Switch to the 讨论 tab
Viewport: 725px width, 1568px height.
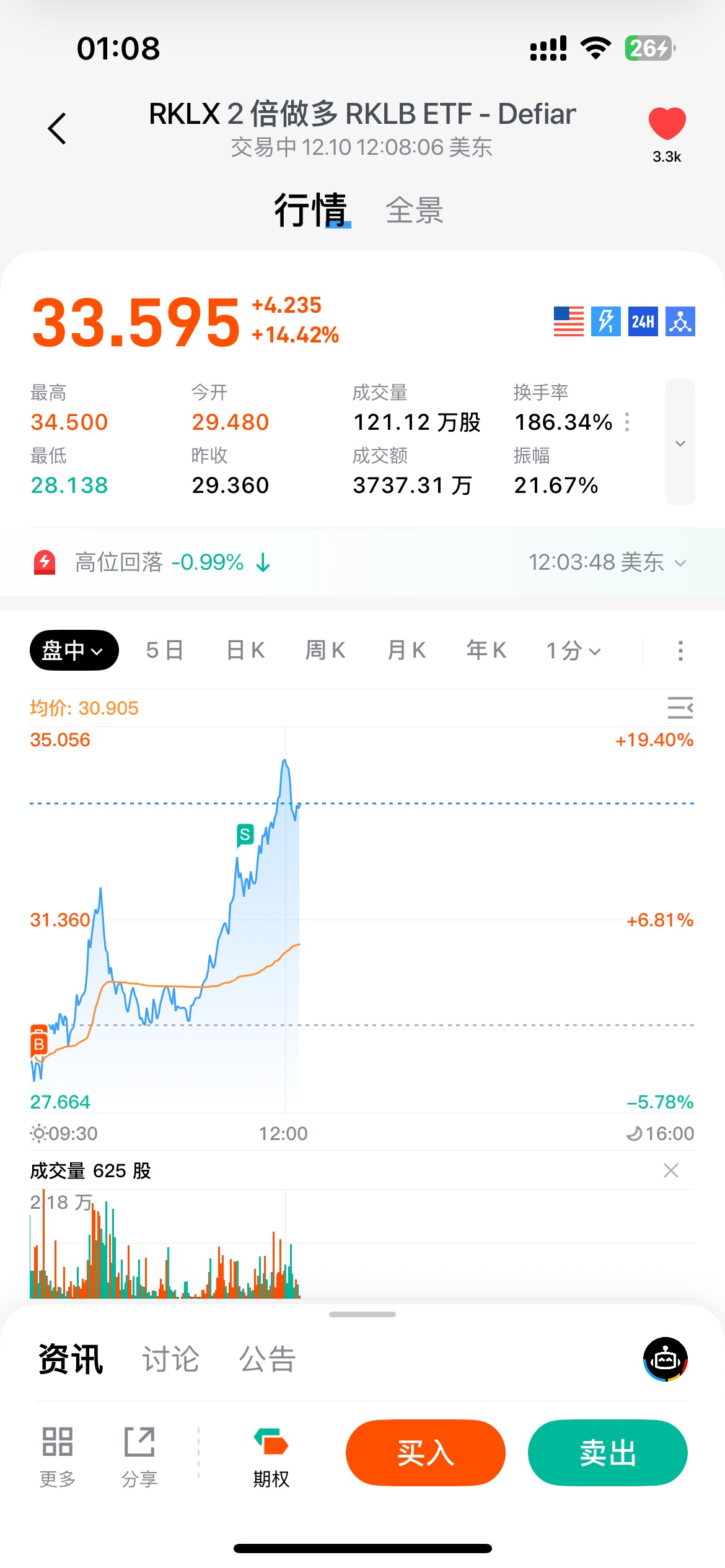click(x=170, y=1359)
